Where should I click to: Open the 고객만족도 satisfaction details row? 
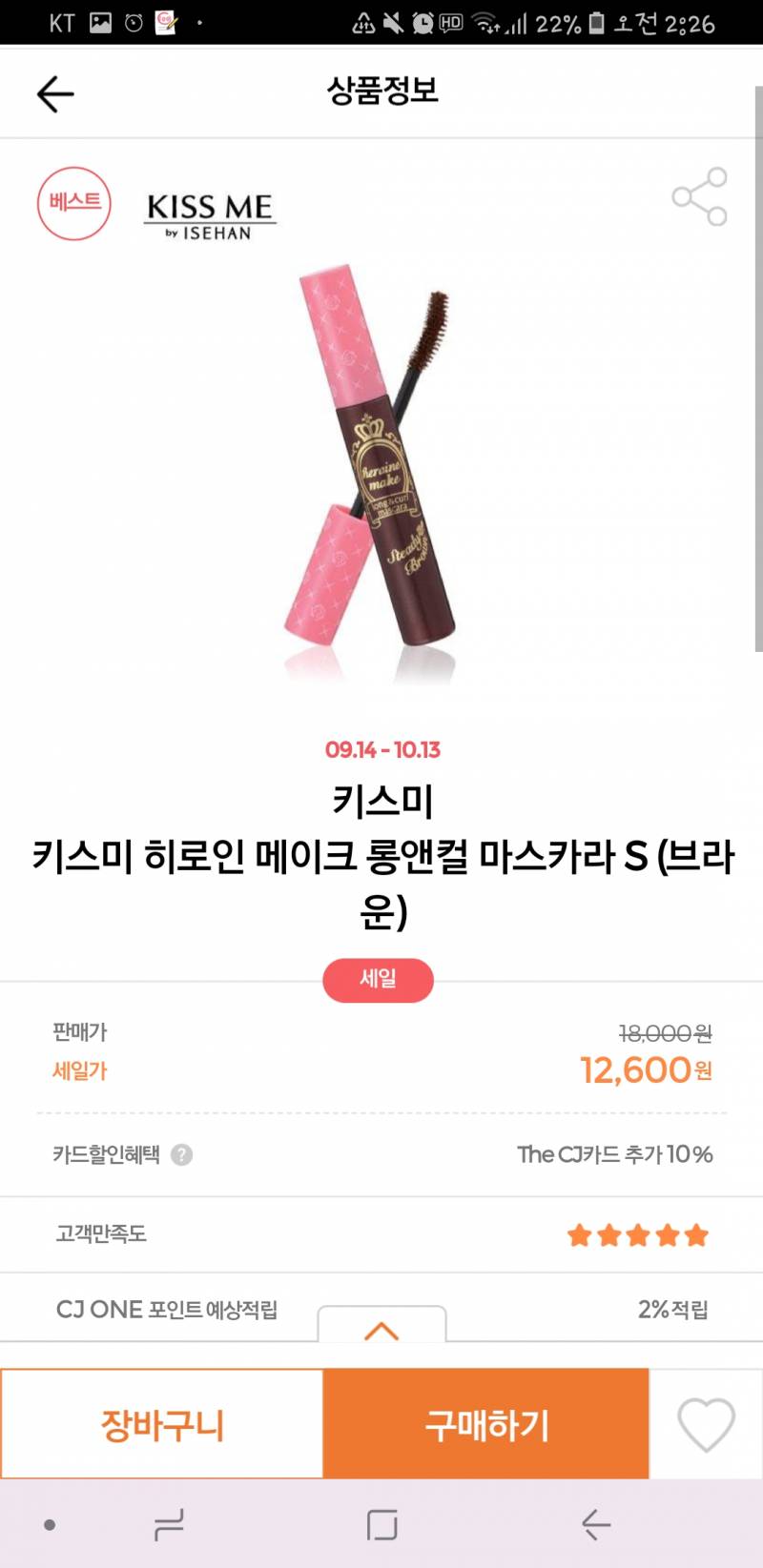(x=381, y=1233)
